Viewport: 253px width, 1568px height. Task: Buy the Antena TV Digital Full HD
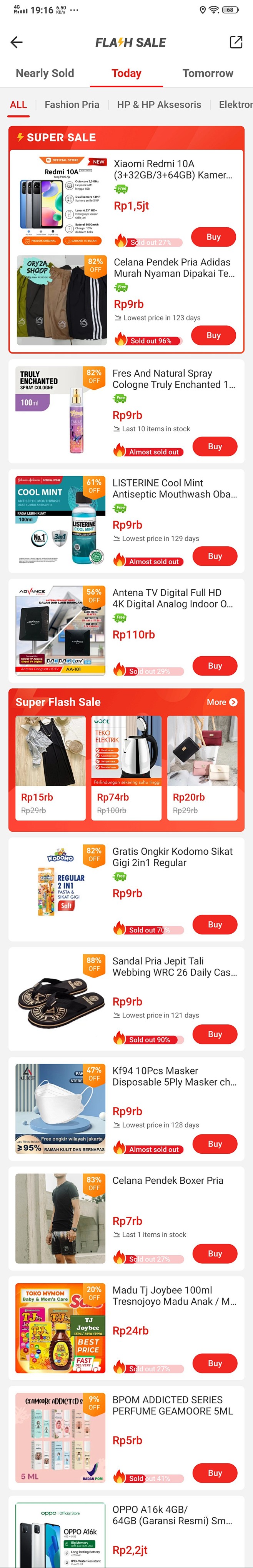tap(215, 665)
